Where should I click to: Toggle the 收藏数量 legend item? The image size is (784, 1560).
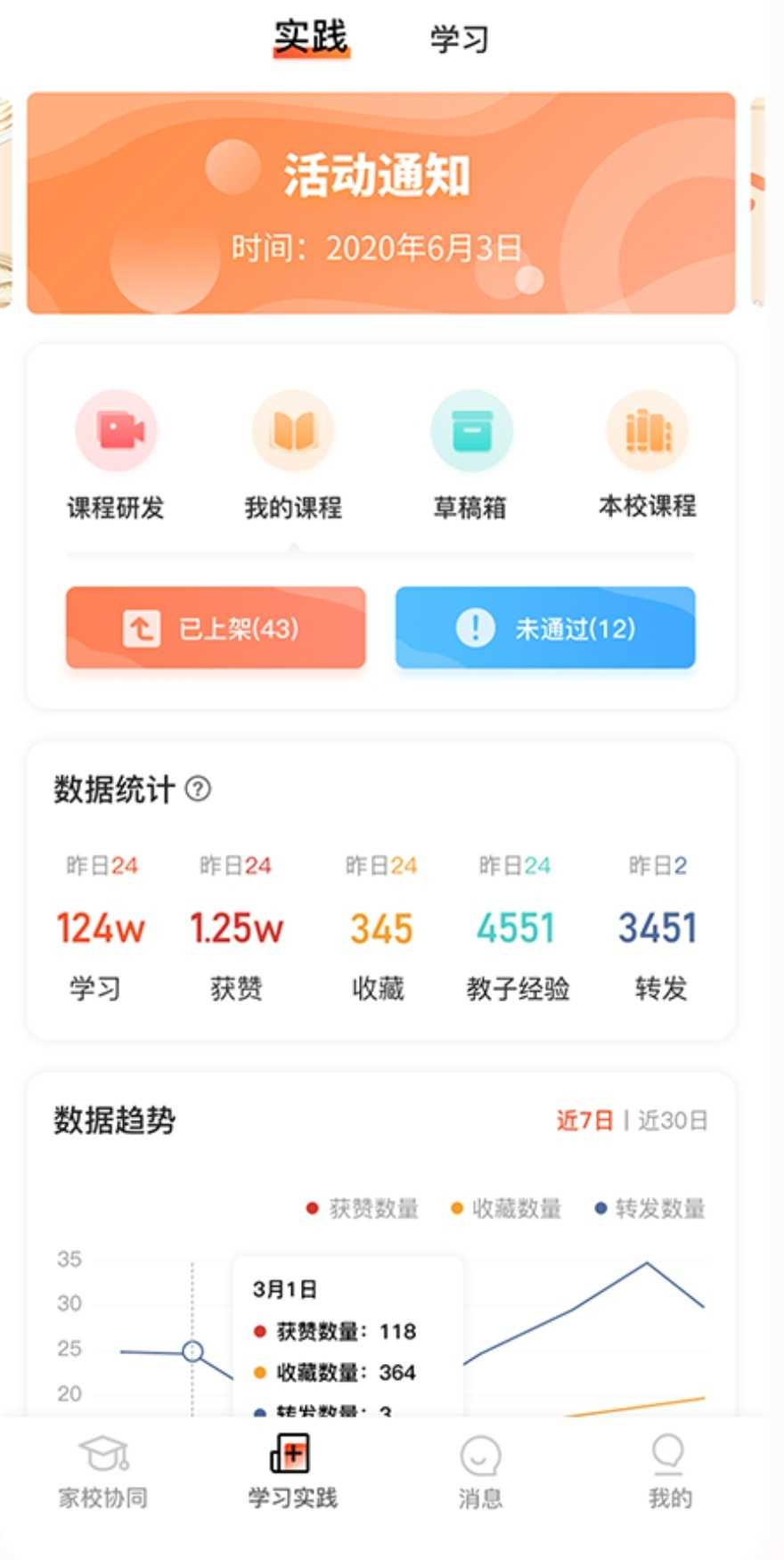pyautogui.click(x=506, y=1208)
